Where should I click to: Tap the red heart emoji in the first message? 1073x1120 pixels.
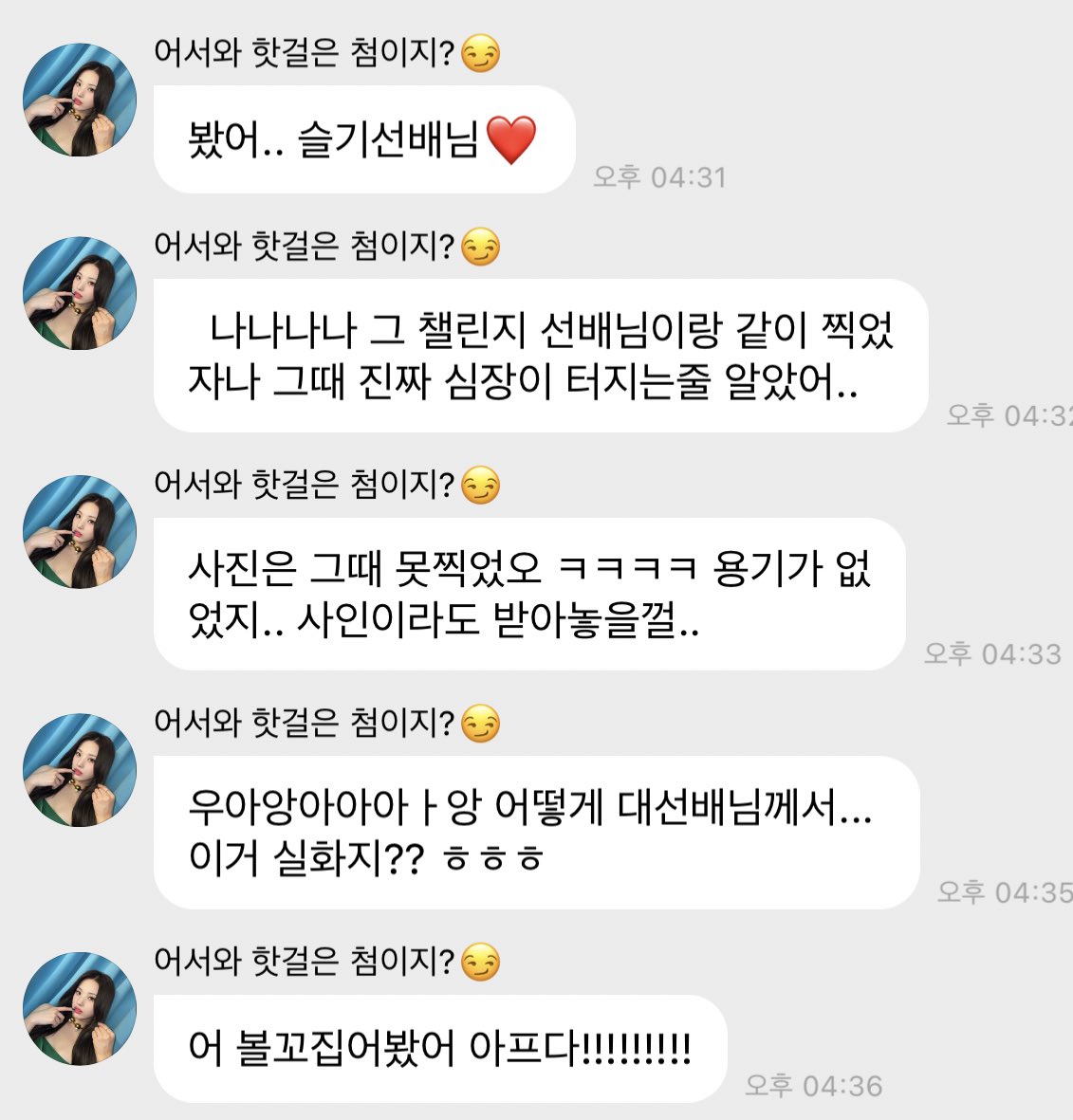[510, 140]
